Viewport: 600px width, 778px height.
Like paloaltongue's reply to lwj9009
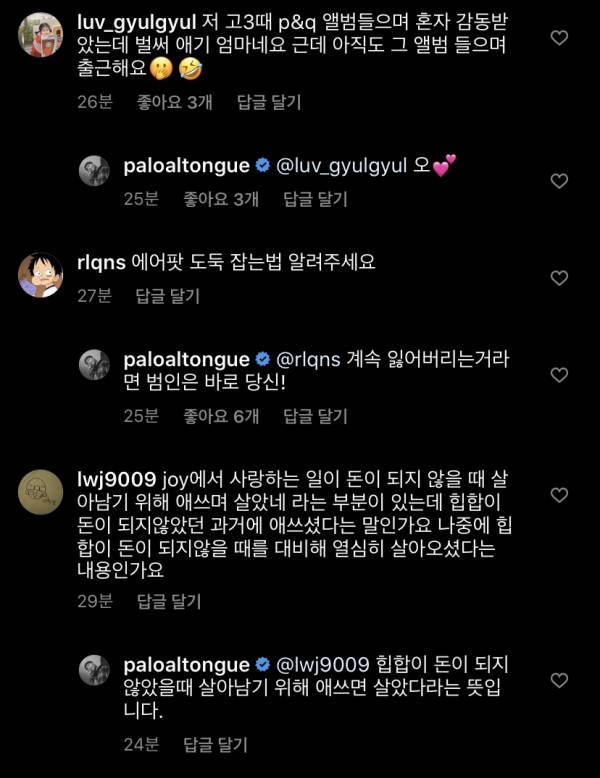(560, 680)
